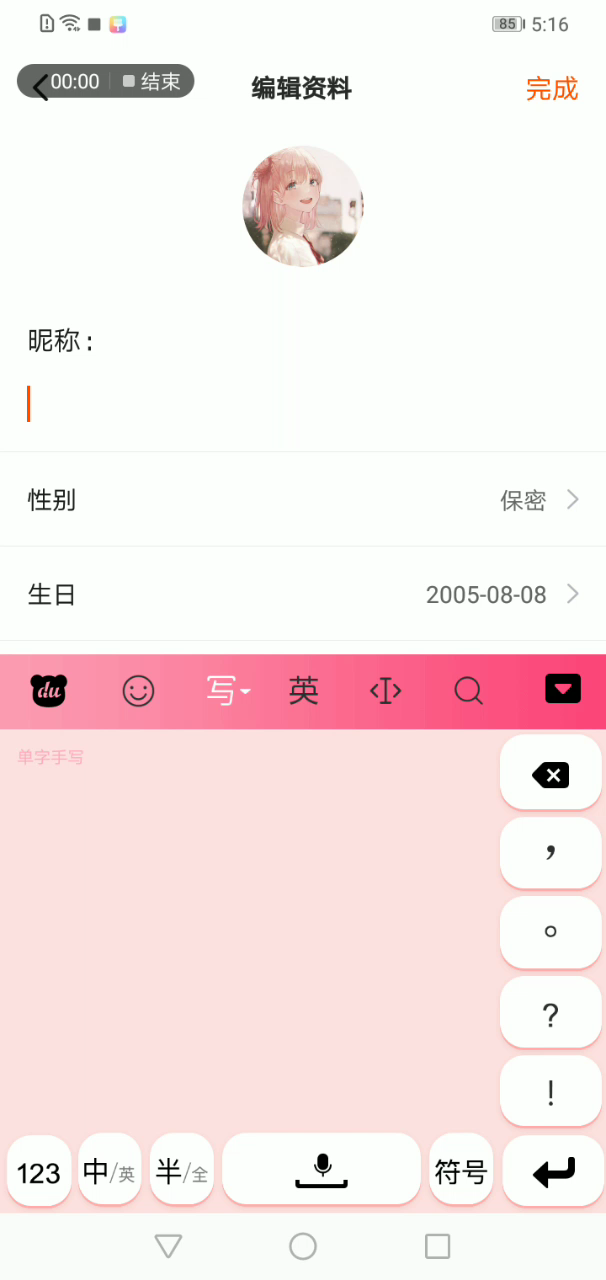Start voice input with the microphone key
Screen dimensions: 606x1280
pyautogui.click(x=321, y=1170)
